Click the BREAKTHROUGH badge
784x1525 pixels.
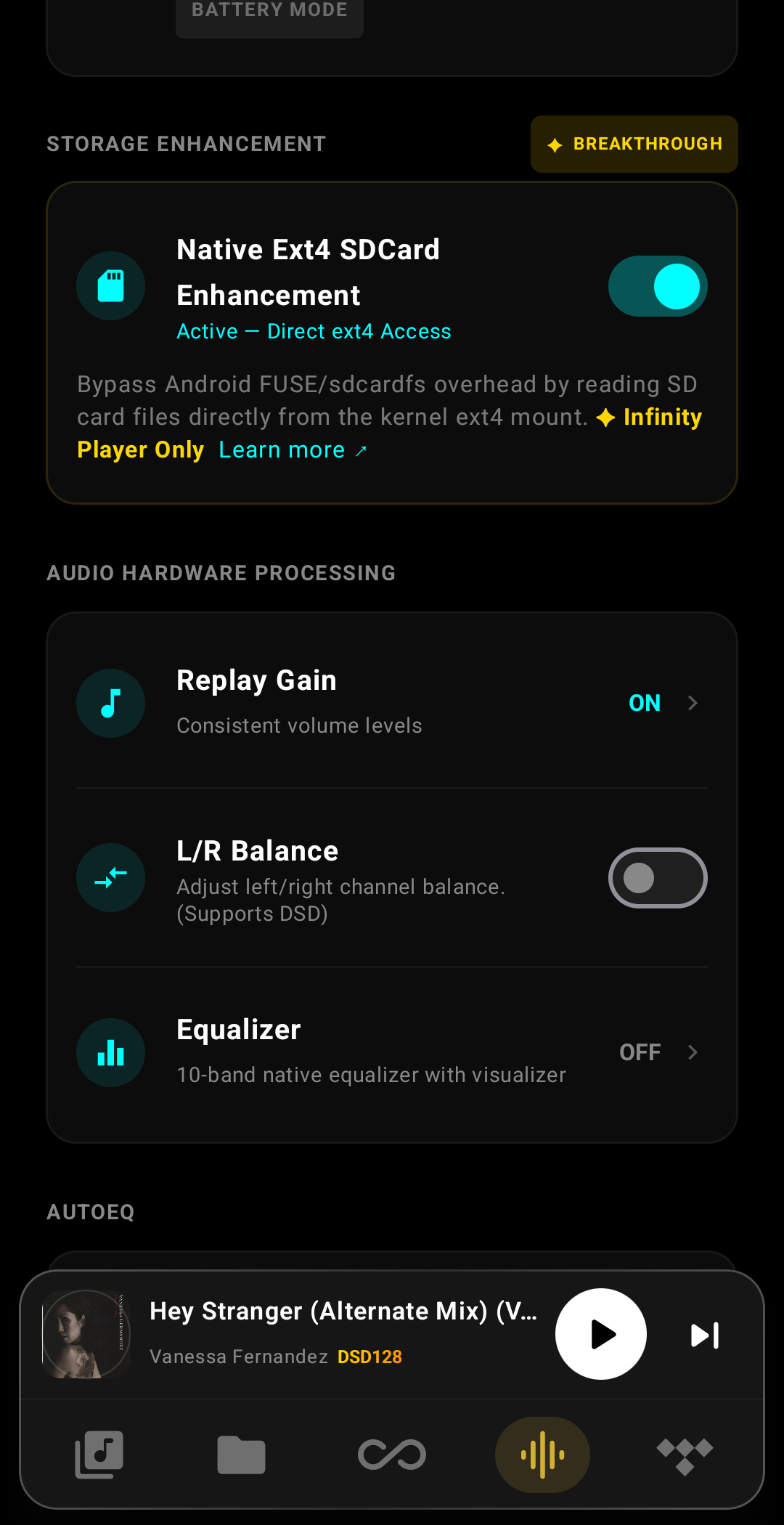tap(633, 144)
